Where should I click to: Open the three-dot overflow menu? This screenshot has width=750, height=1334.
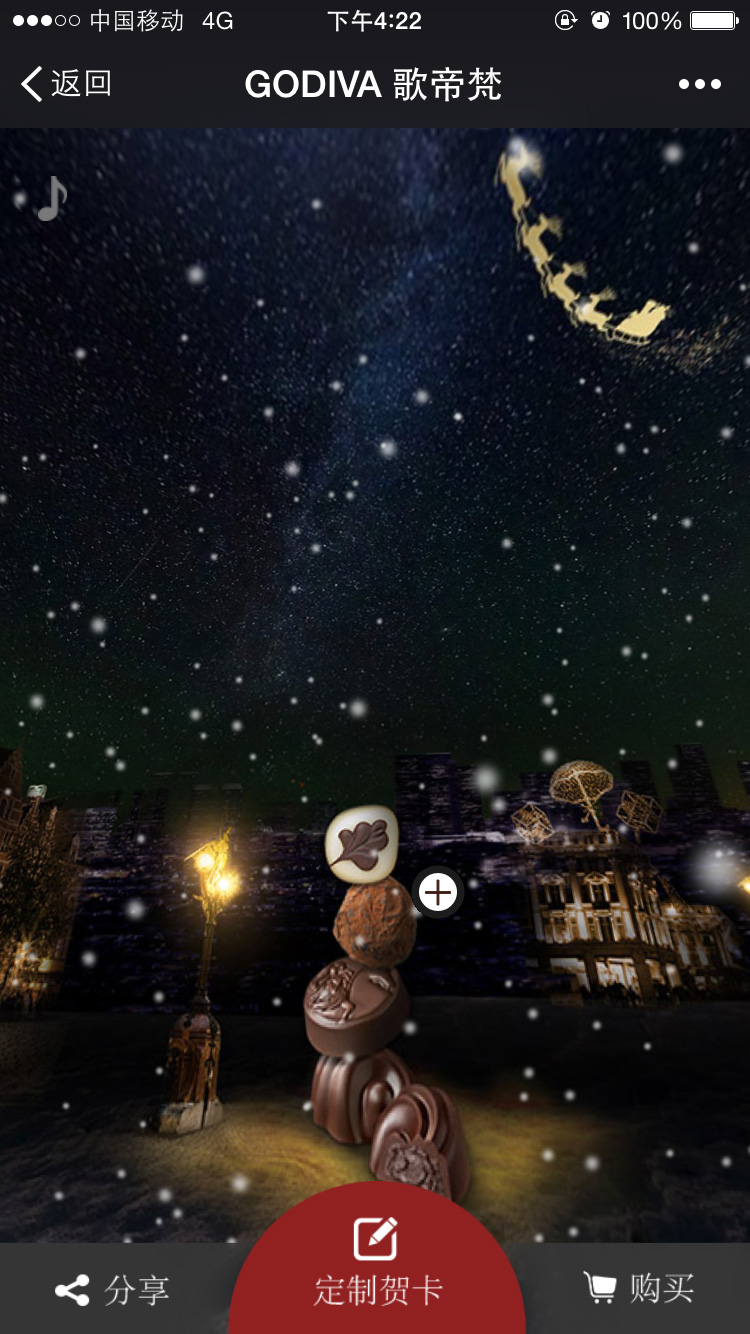(x=699, y=84)
